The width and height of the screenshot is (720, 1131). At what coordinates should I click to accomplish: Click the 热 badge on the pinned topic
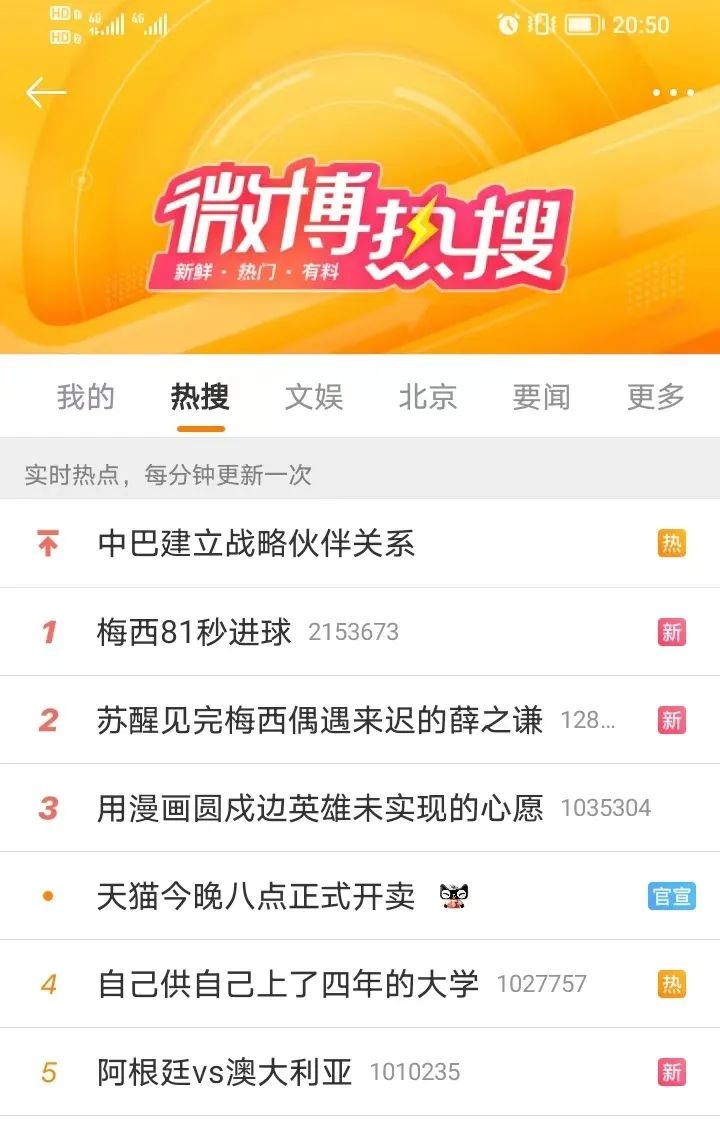click(x=672, y=544)
